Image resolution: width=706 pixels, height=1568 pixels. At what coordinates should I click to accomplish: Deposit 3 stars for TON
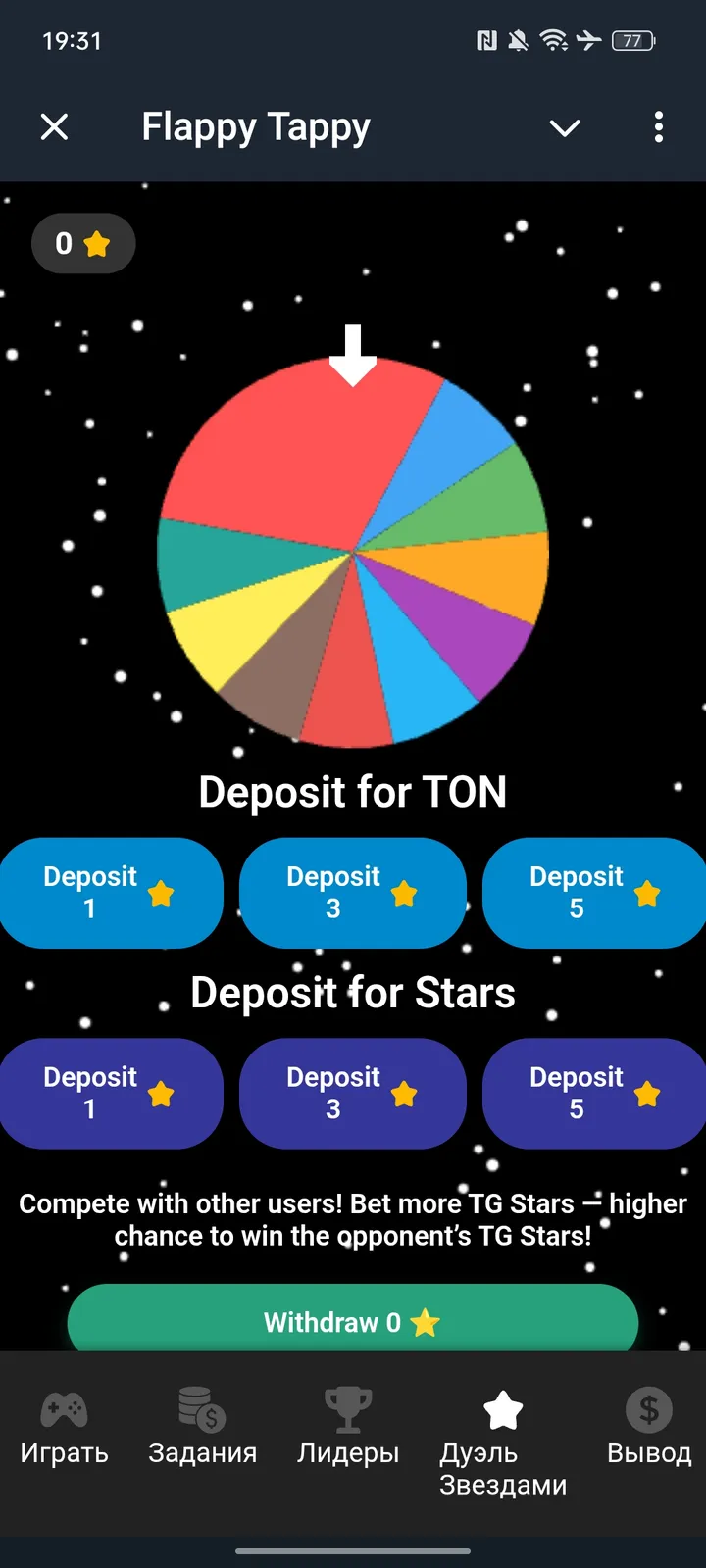pyautogui.click(x=352, y=893)
